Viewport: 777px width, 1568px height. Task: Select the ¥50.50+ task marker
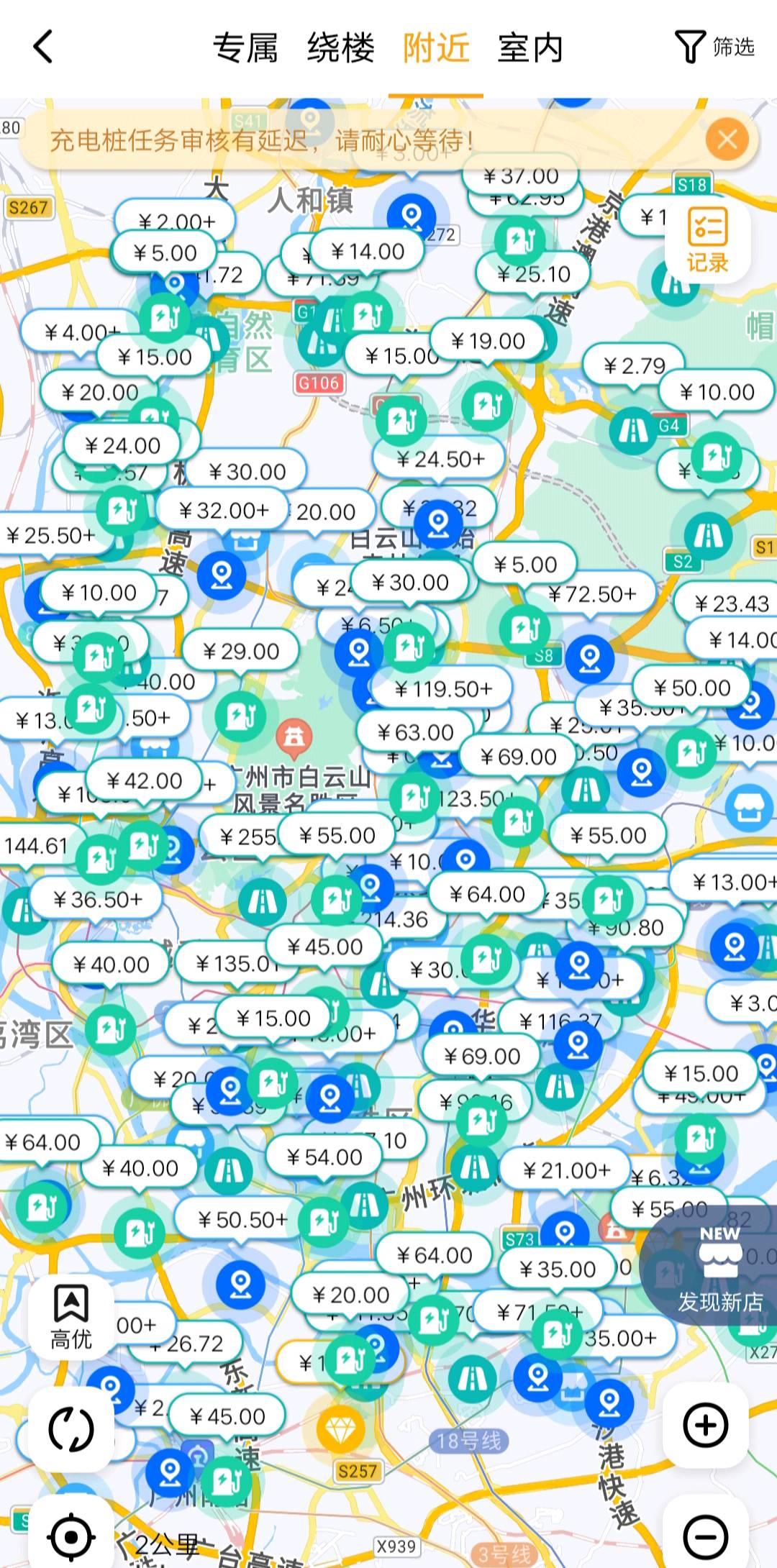click(x=242, y=1219)
